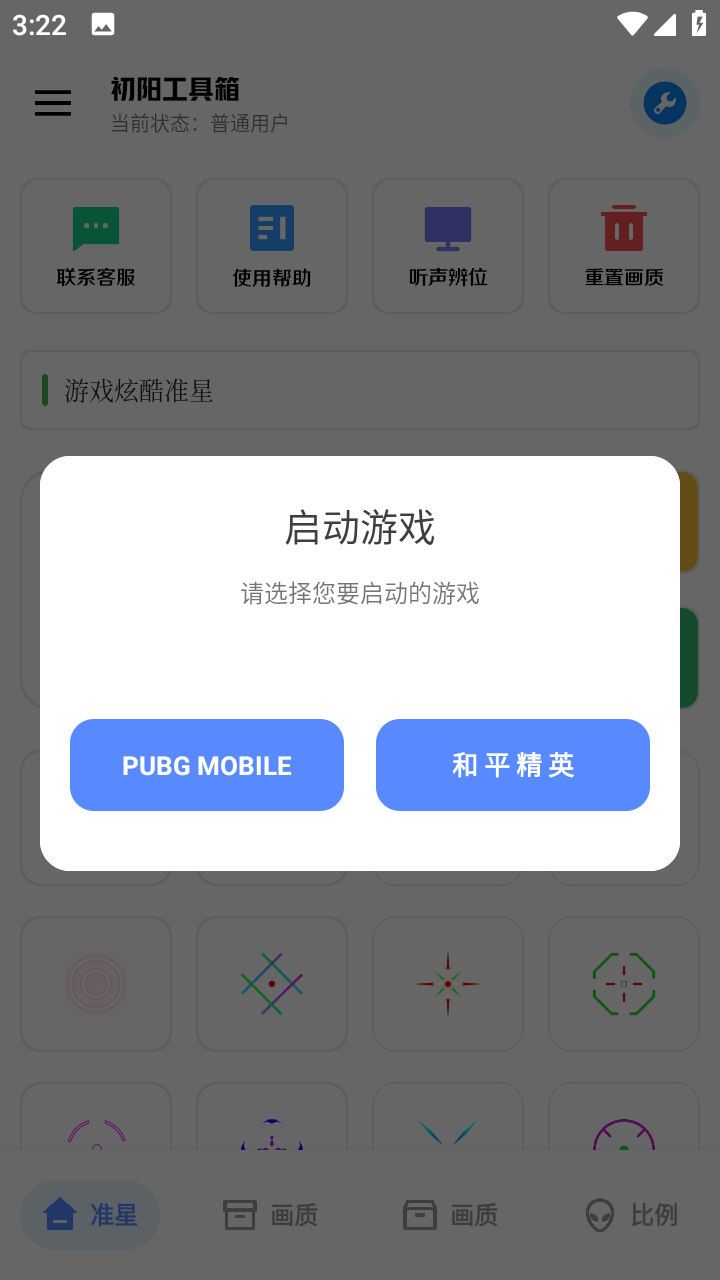Image resolution: width=720 pixels, height=1280 pixels.
Task: Select the colorful X-shaped crosshair thumbnail
Action: 272,983
